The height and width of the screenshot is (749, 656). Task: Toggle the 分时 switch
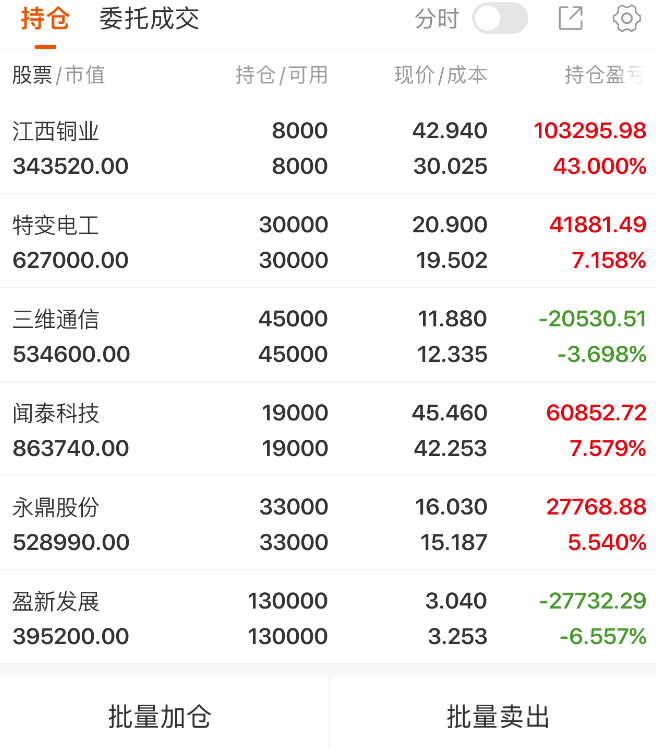(x=499, y=19)
